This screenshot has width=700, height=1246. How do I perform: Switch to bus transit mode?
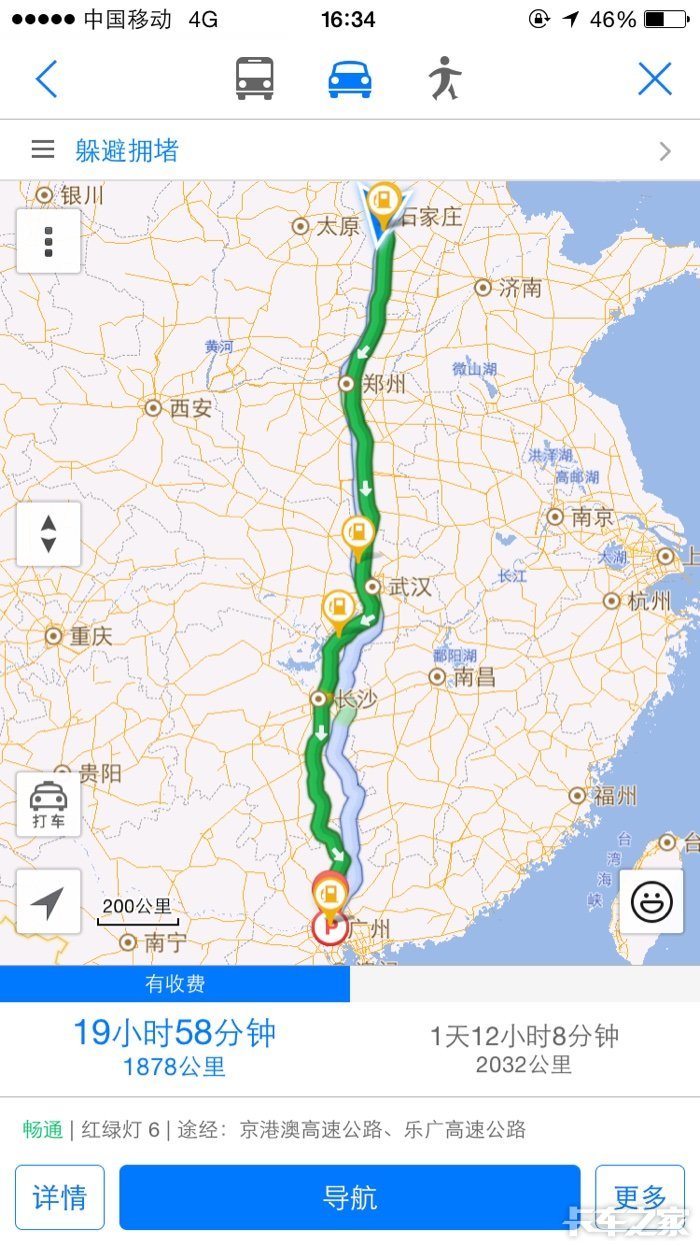pyautogui.click(x=254, y=78)
